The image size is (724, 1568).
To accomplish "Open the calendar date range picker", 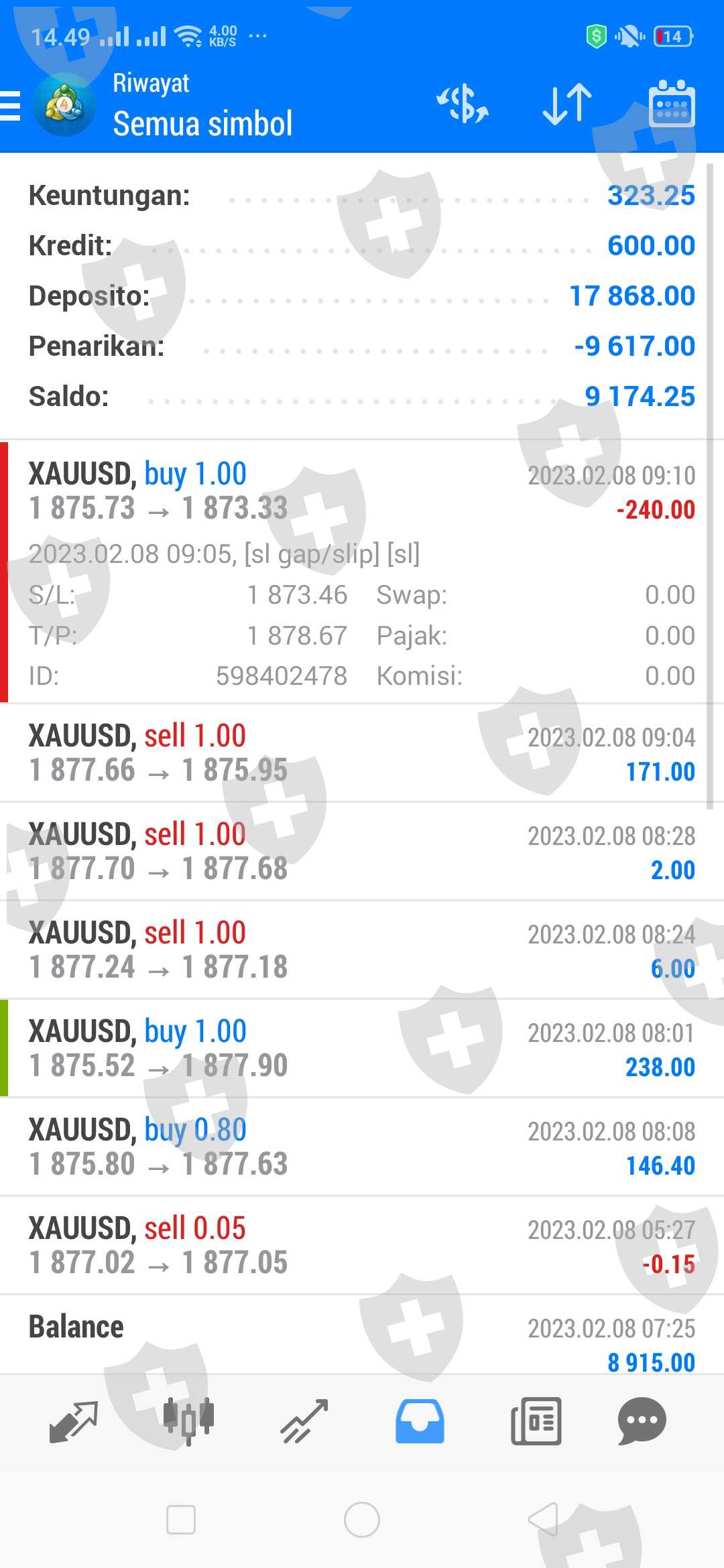I will pos(672,105).
